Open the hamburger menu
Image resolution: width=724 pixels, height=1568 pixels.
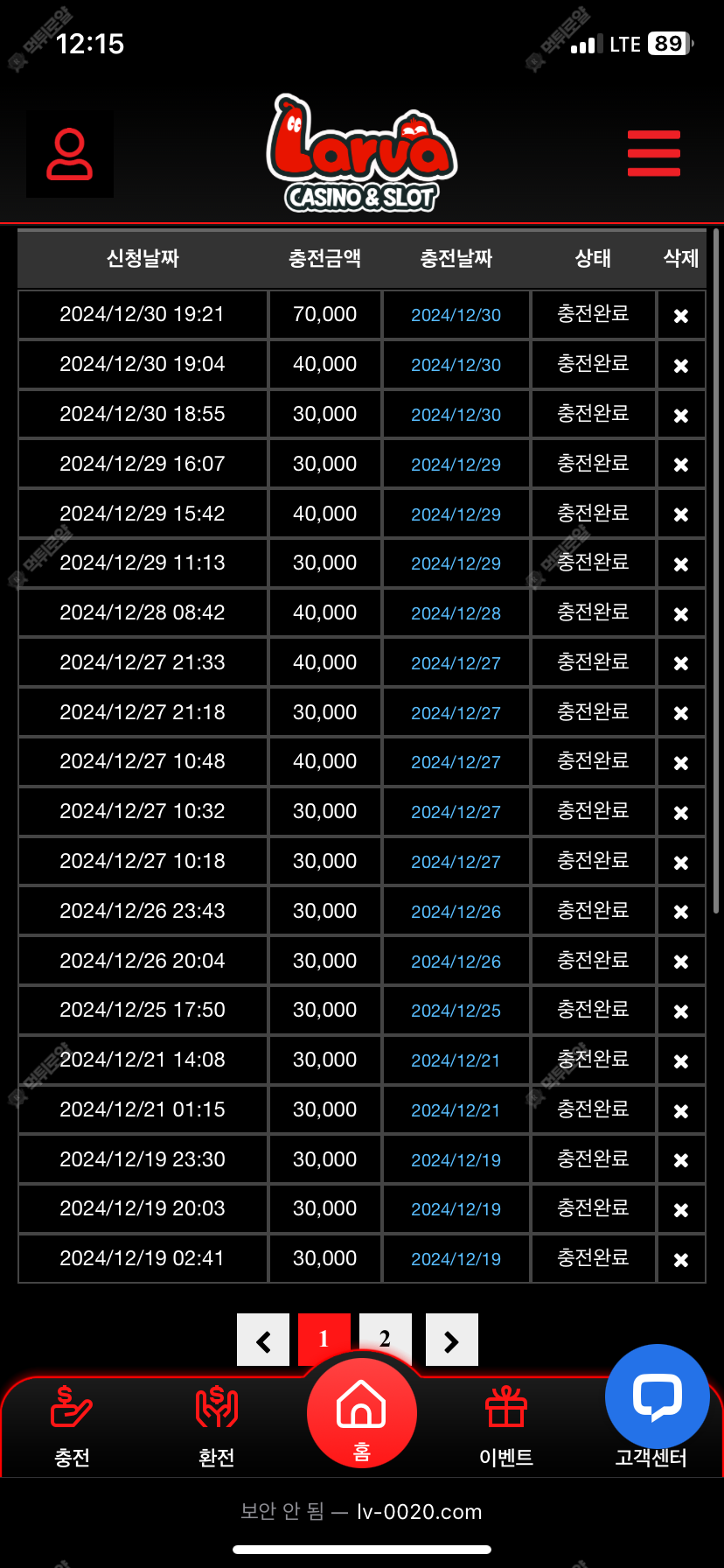tap(654, 153)
